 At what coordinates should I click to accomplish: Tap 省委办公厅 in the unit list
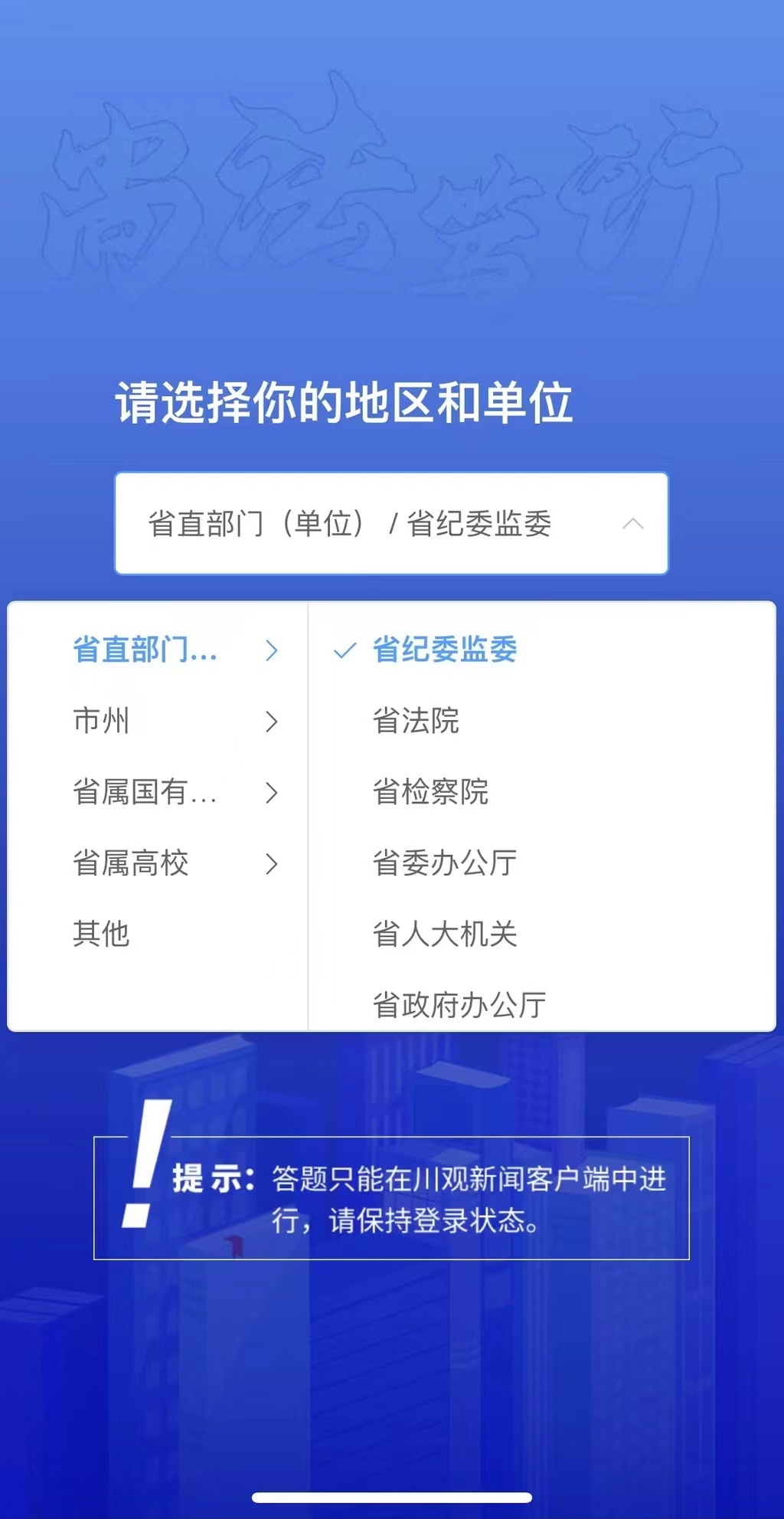tap(444, 863)
